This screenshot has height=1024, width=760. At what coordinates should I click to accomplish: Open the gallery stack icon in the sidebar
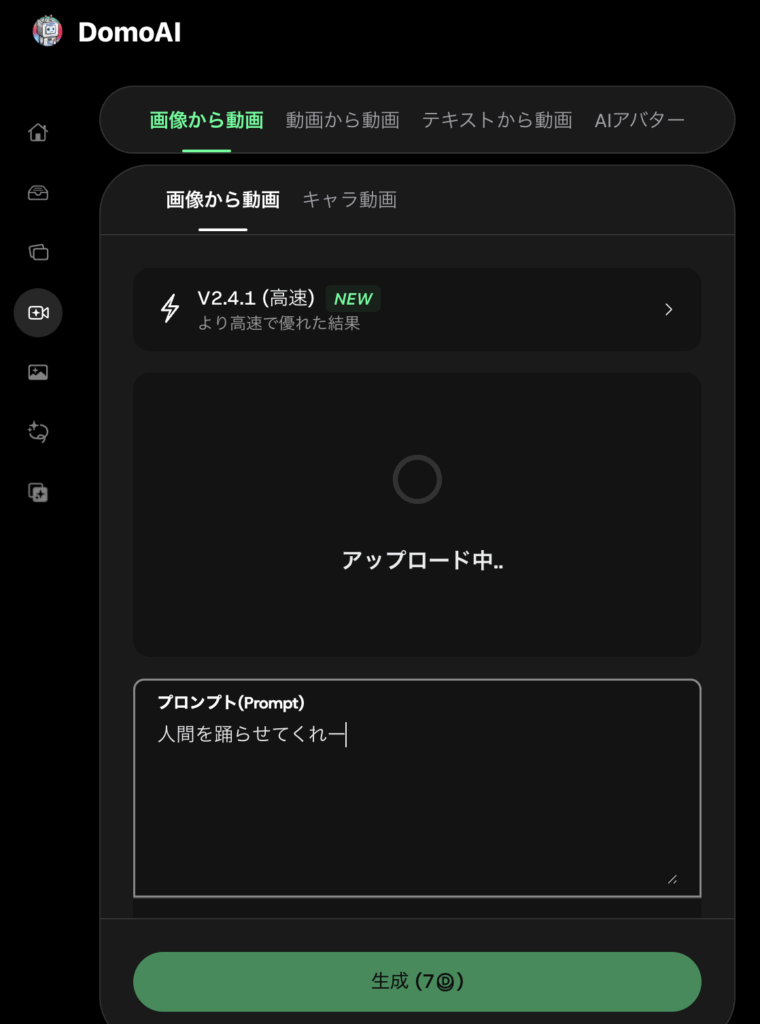38,252
